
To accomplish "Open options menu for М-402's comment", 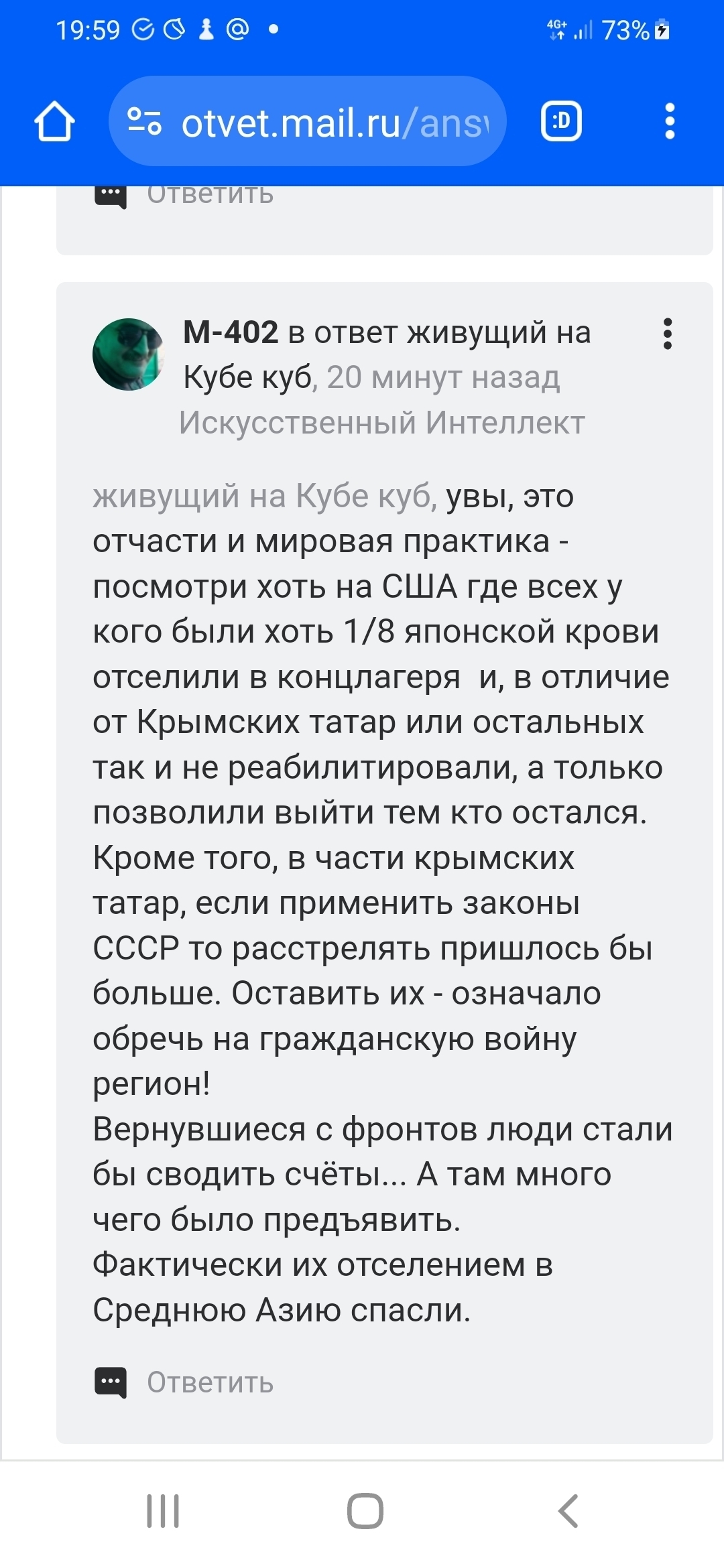I will (667, 334).
